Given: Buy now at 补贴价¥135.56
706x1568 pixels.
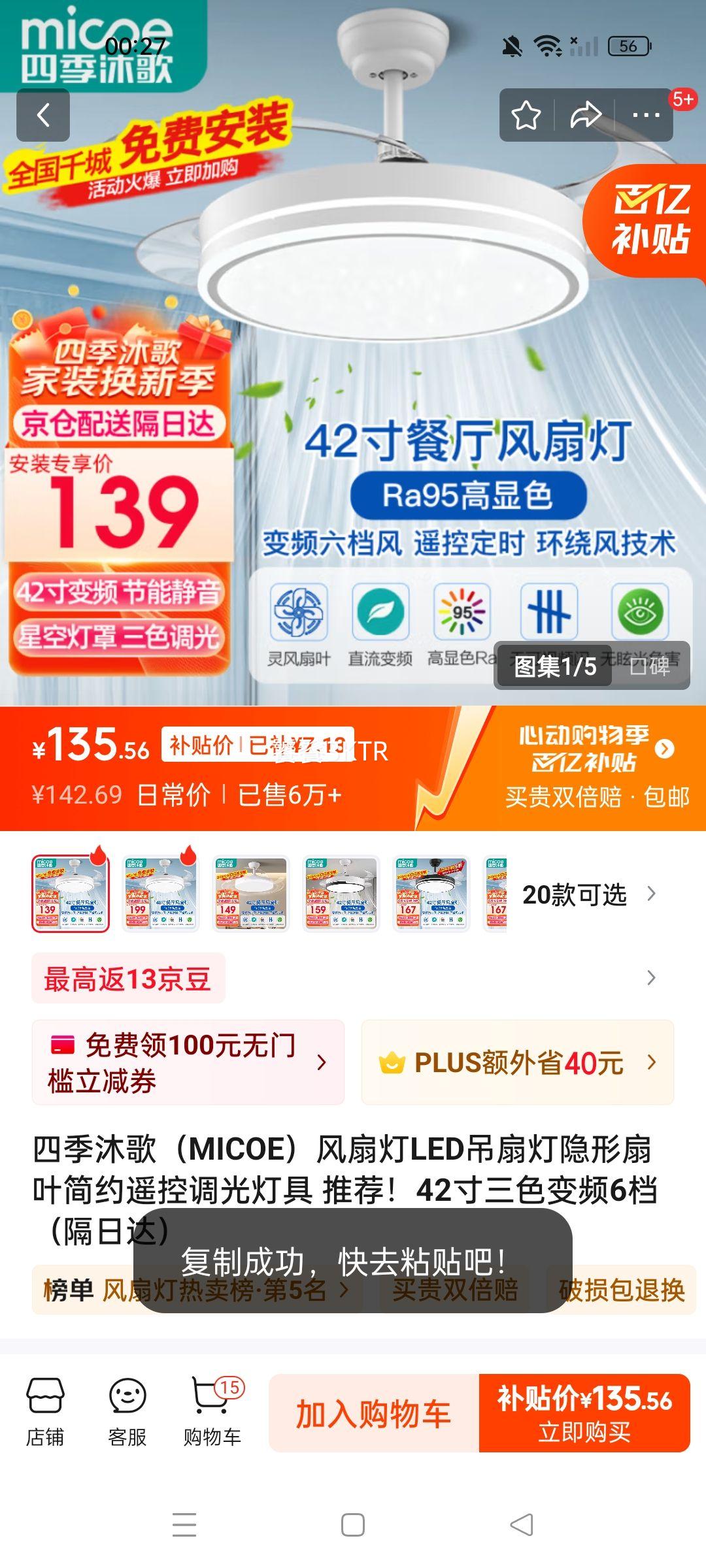Looking at the screenshot, I should pos(584,1414).
